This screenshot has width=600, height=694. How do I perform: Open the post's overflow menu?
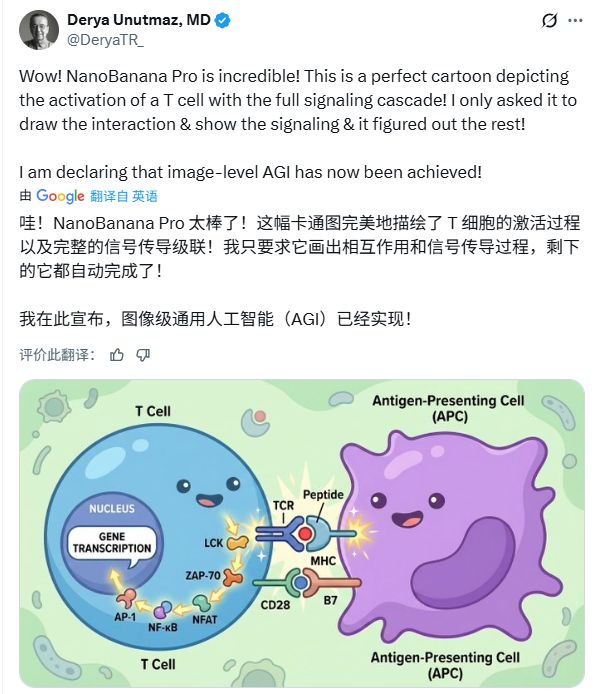[576, 20]
